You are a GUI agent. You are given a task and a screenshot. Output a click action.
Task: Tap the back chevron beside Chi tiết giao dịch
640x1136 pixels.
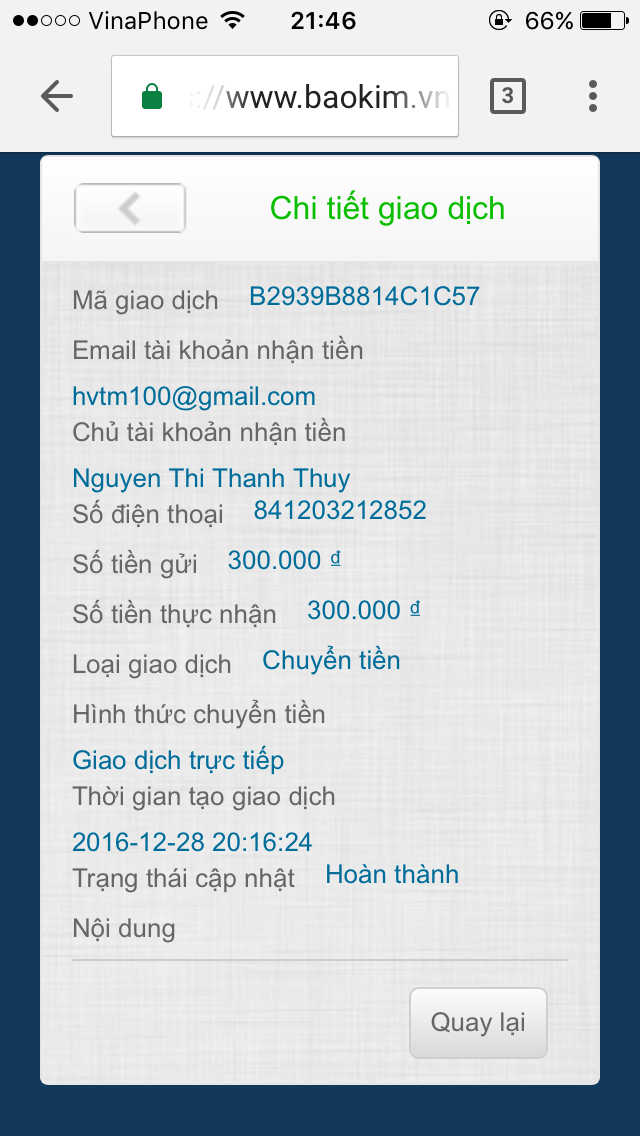[x=130, y=208]
